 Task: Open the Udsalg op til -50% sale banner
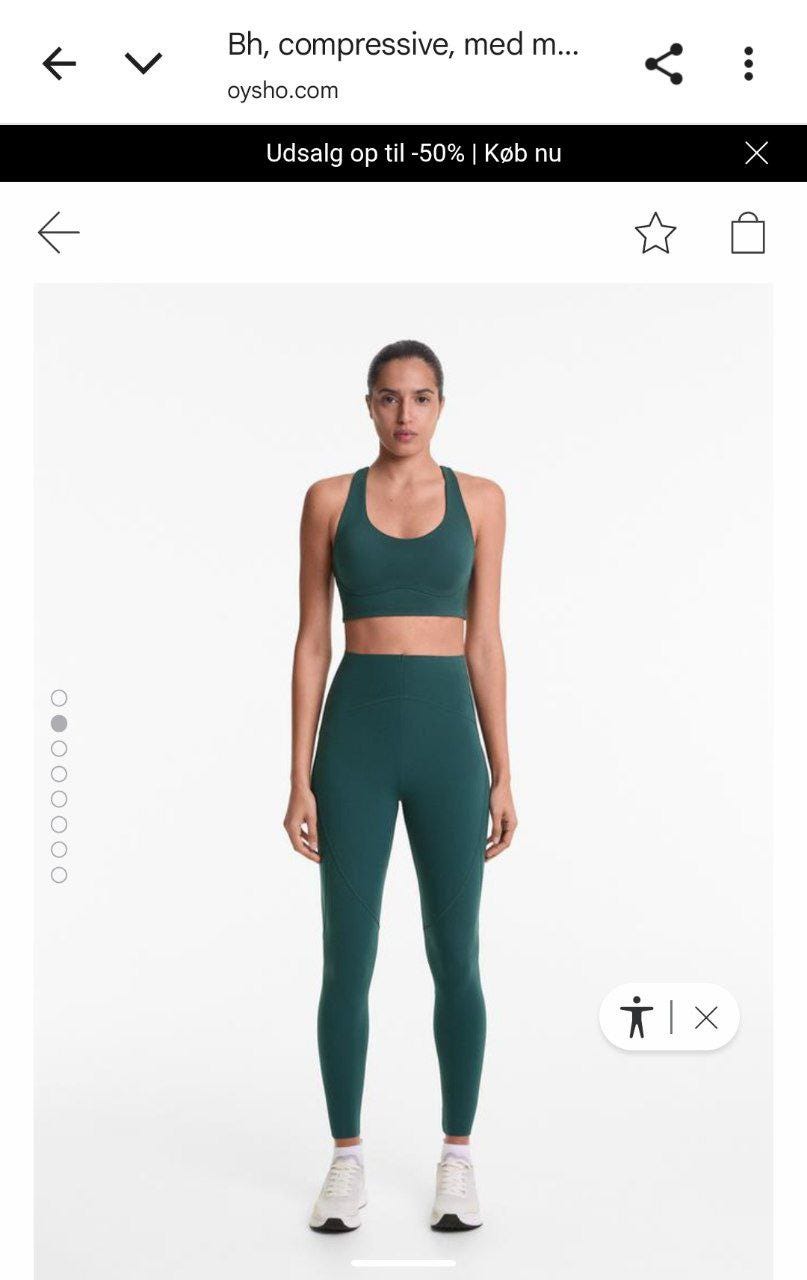pyautogui.click(x=413, y=153)
